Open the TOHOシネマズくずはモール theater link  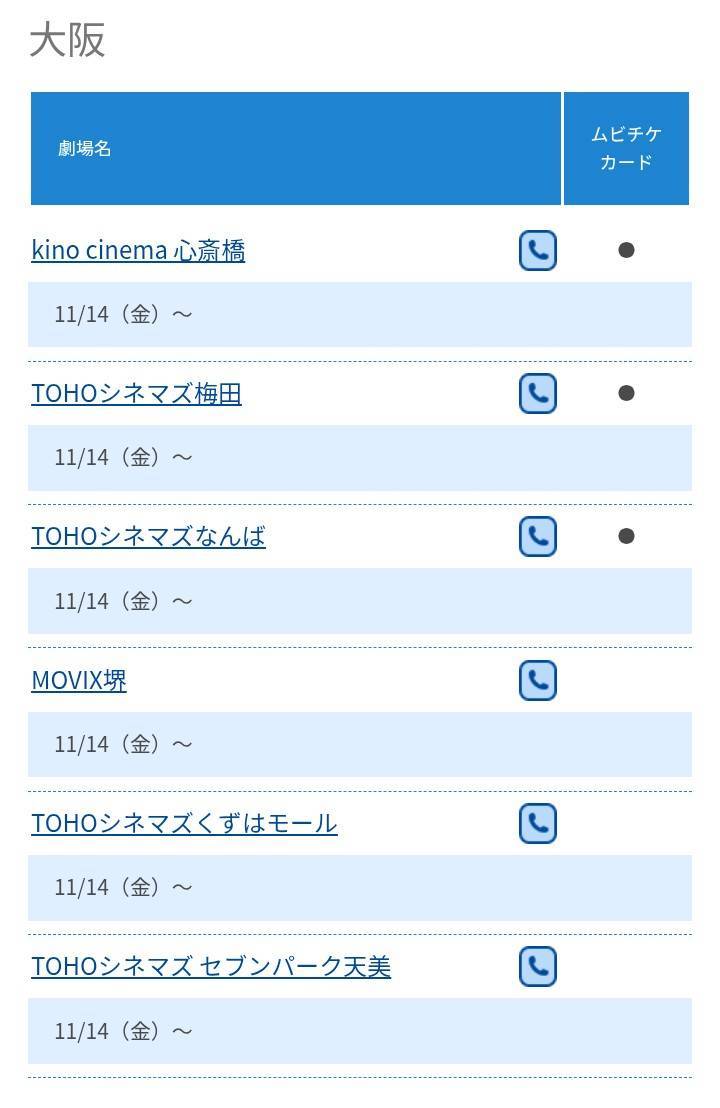coord(184,823)
